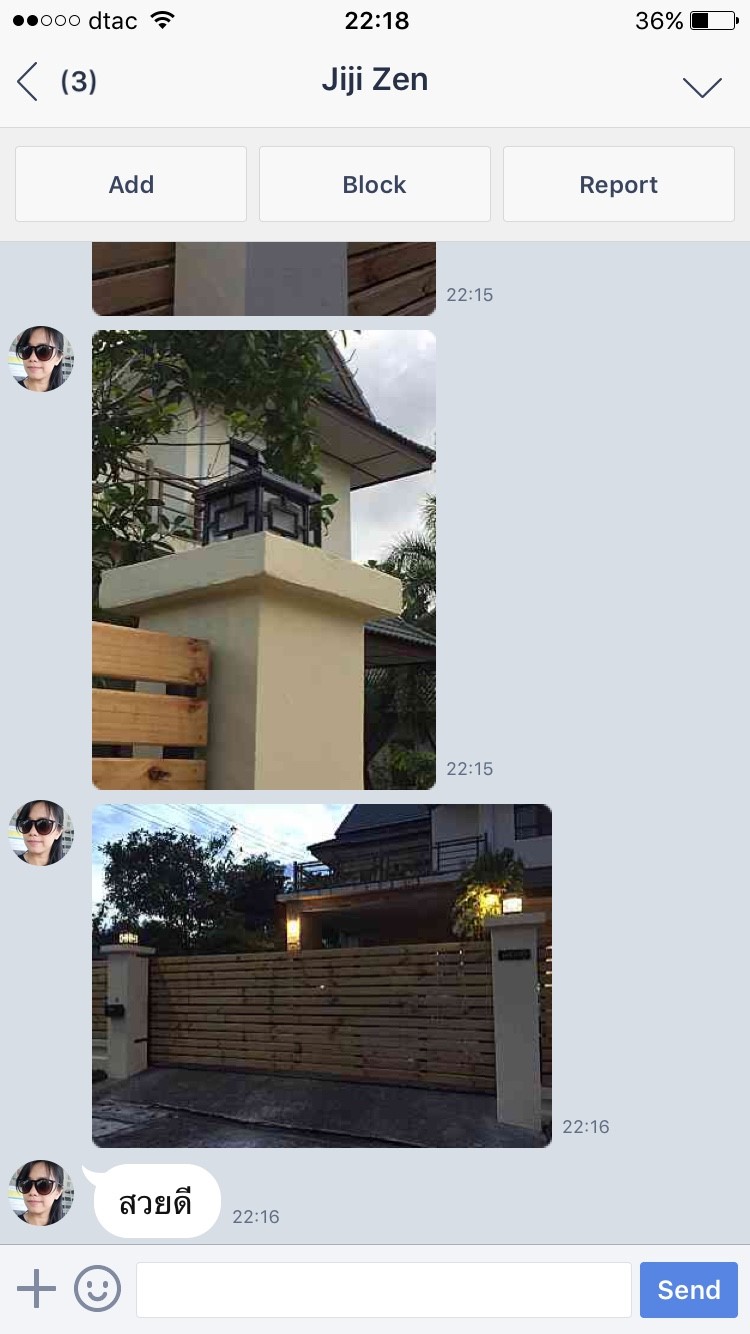Expand the chat options chevron
Viewport: 750px width, 1334px height.
click(x=702, y=86)
